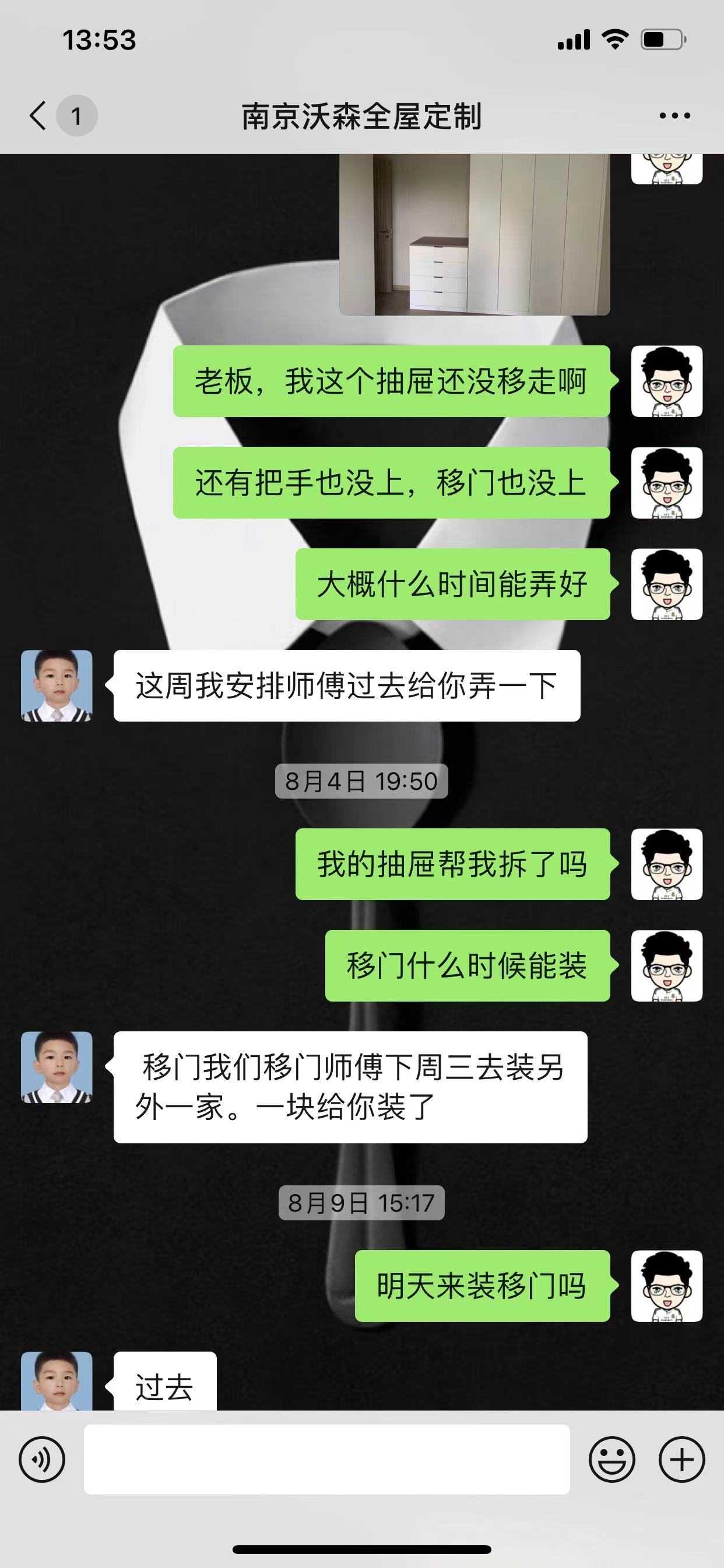Open the emoji sticker panel
The width and height of the screenshot is (724, 1568).
611,1459
